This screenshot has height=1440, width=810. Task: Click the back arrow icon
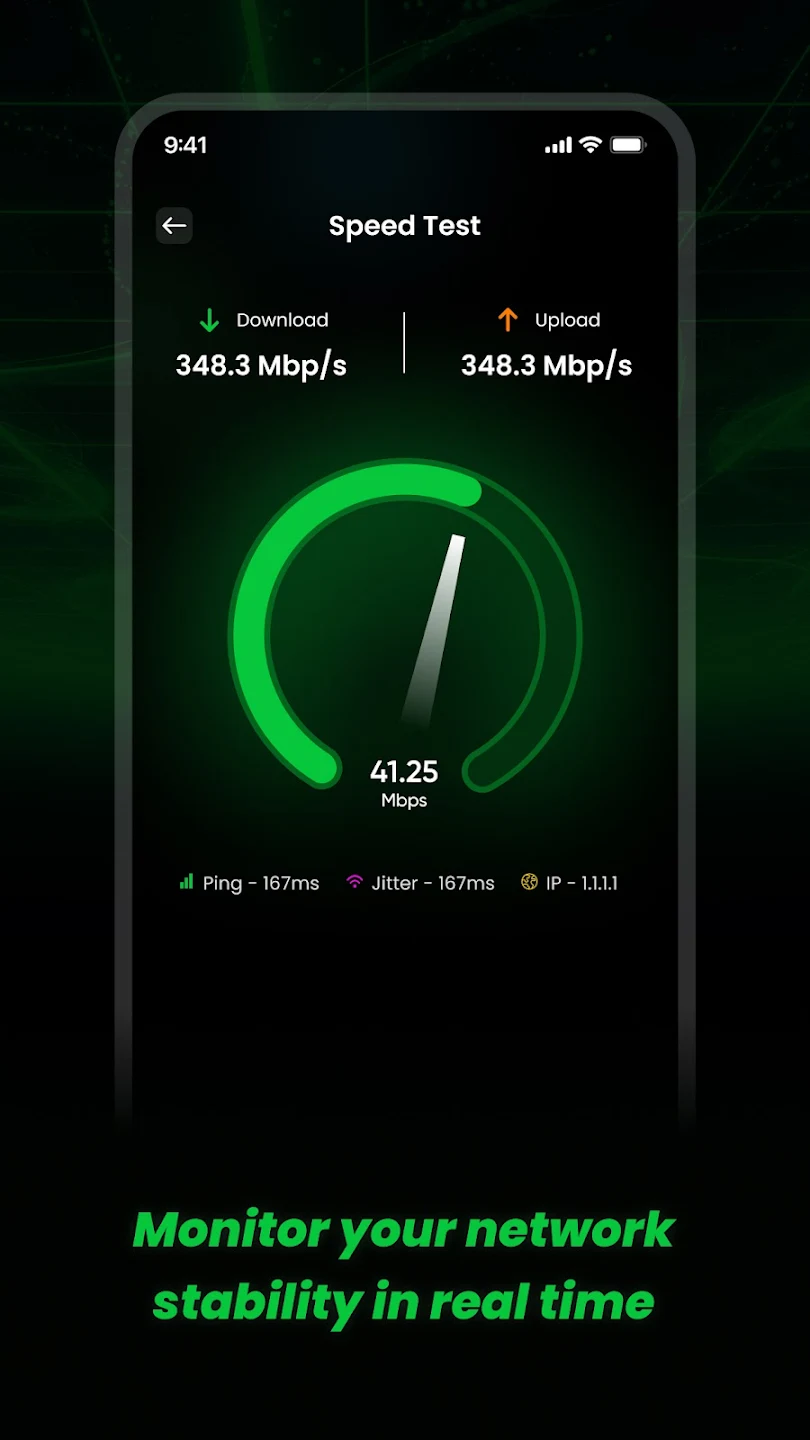174,226
